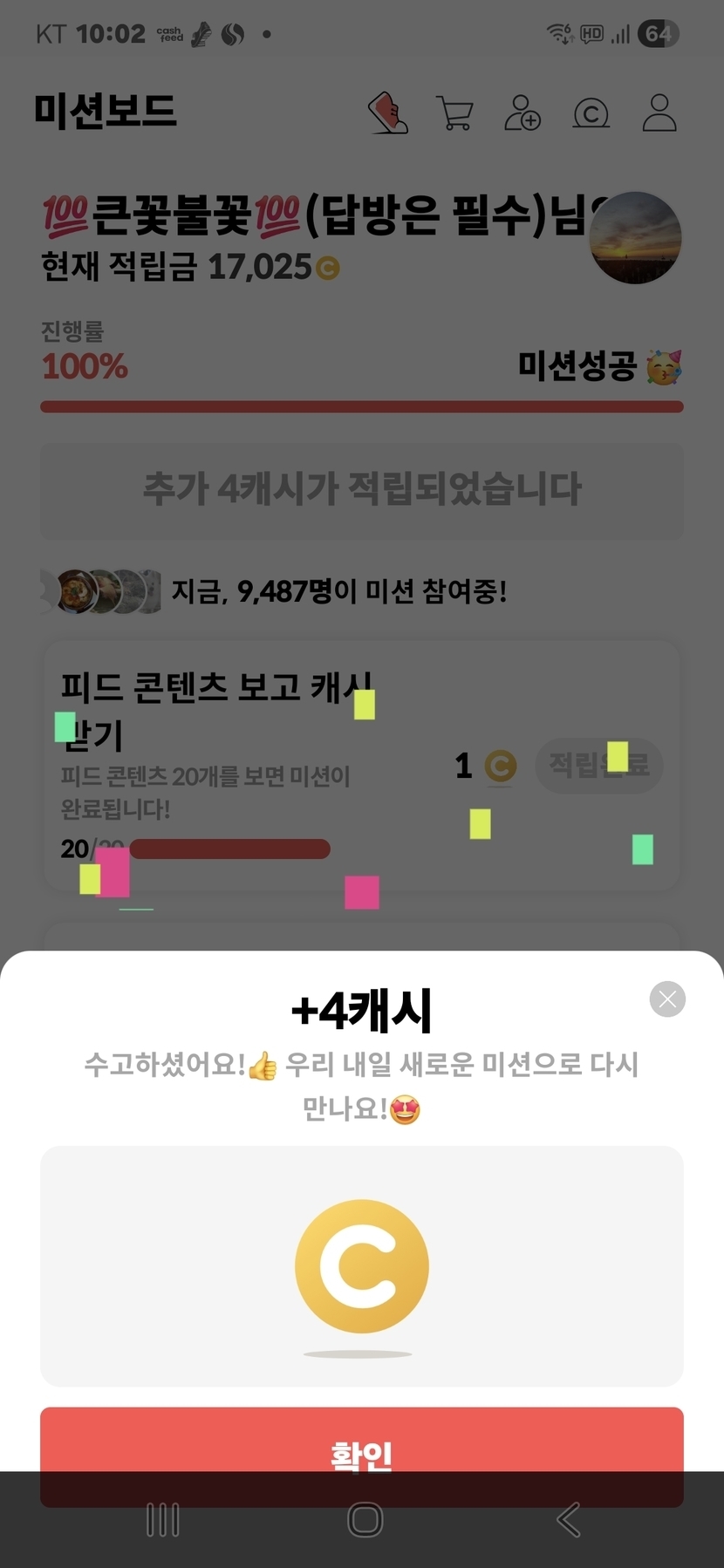Open the recent apps view
The width and height of the screenshot is (724, 1568).
[x=163, y=1520]
